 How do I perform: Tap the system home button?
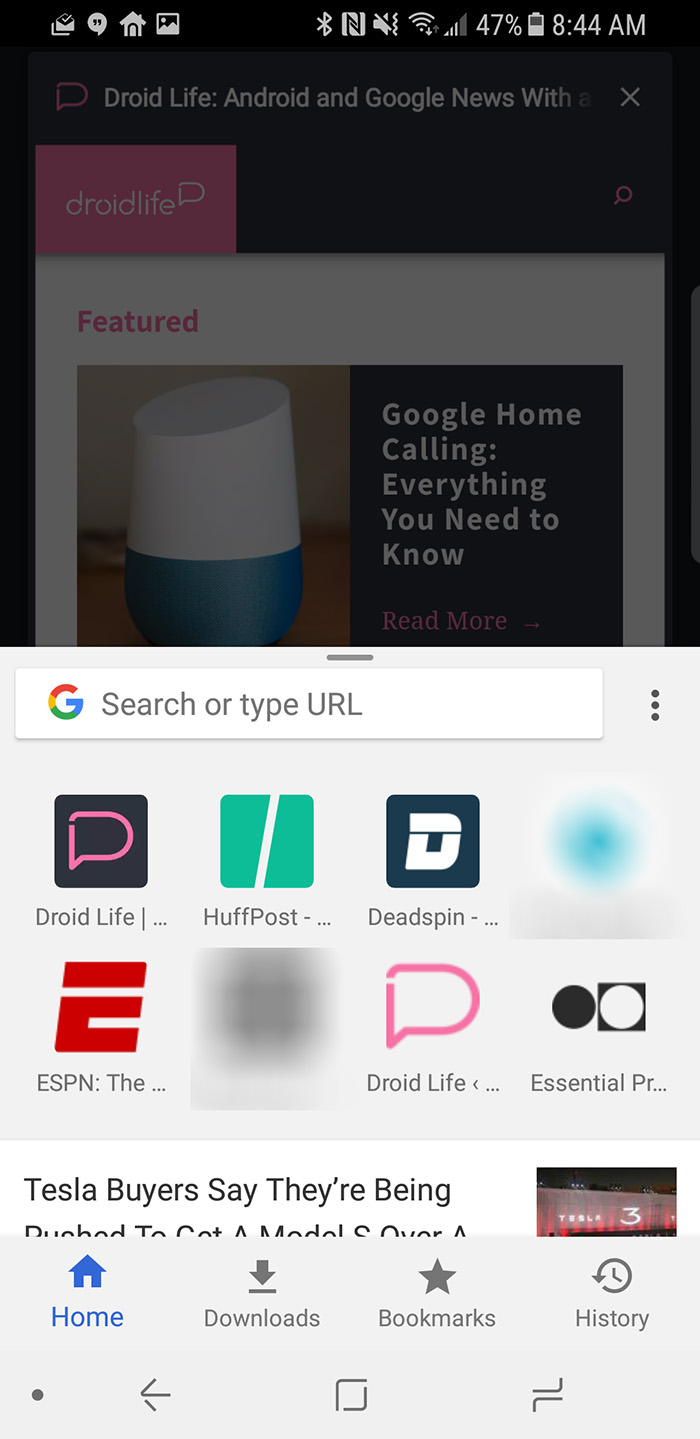click(x=351, y=1394)
